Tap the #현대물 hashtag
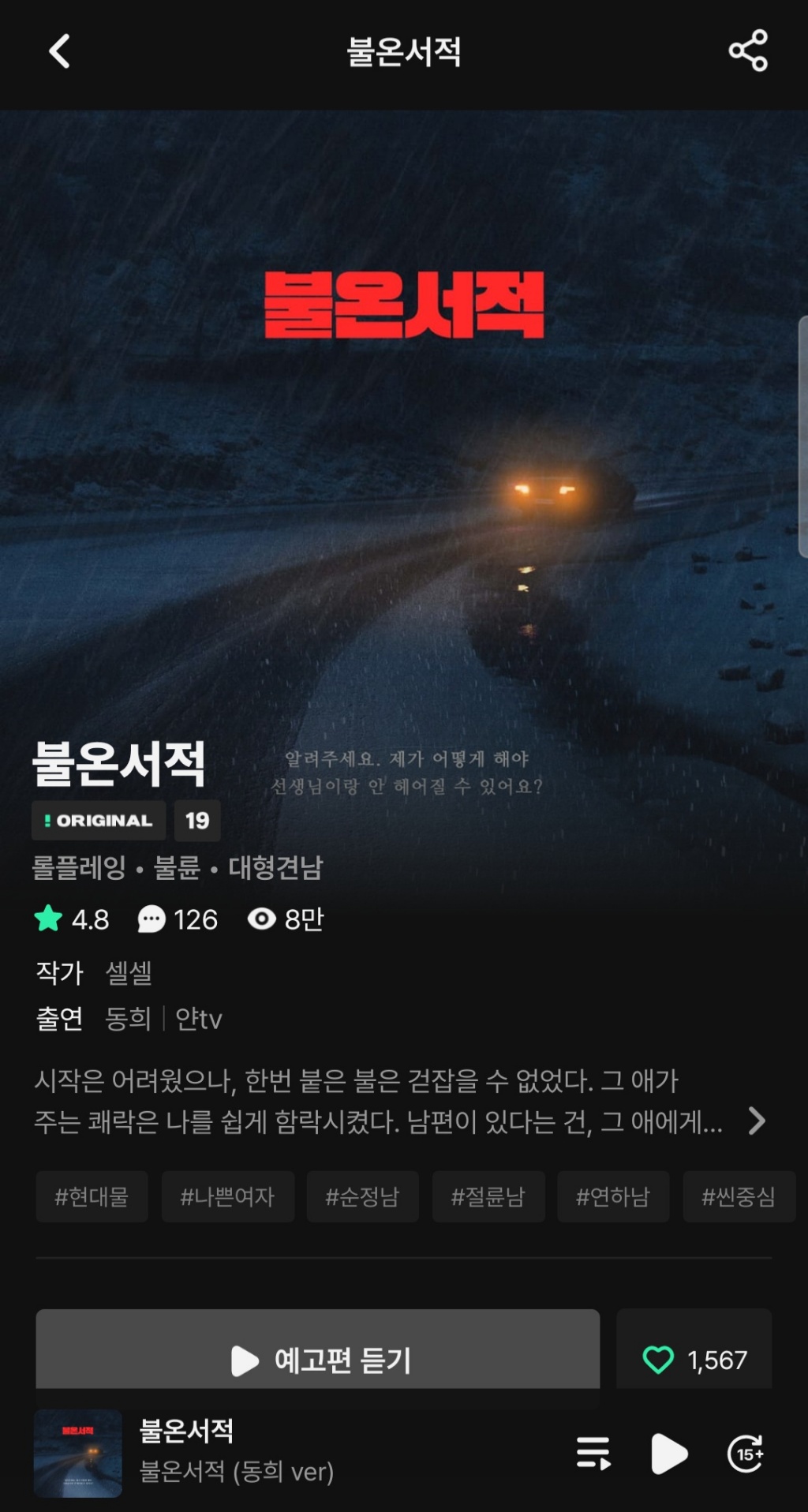The width and height of the screenshot is (808, 1512). point(92,1196)
